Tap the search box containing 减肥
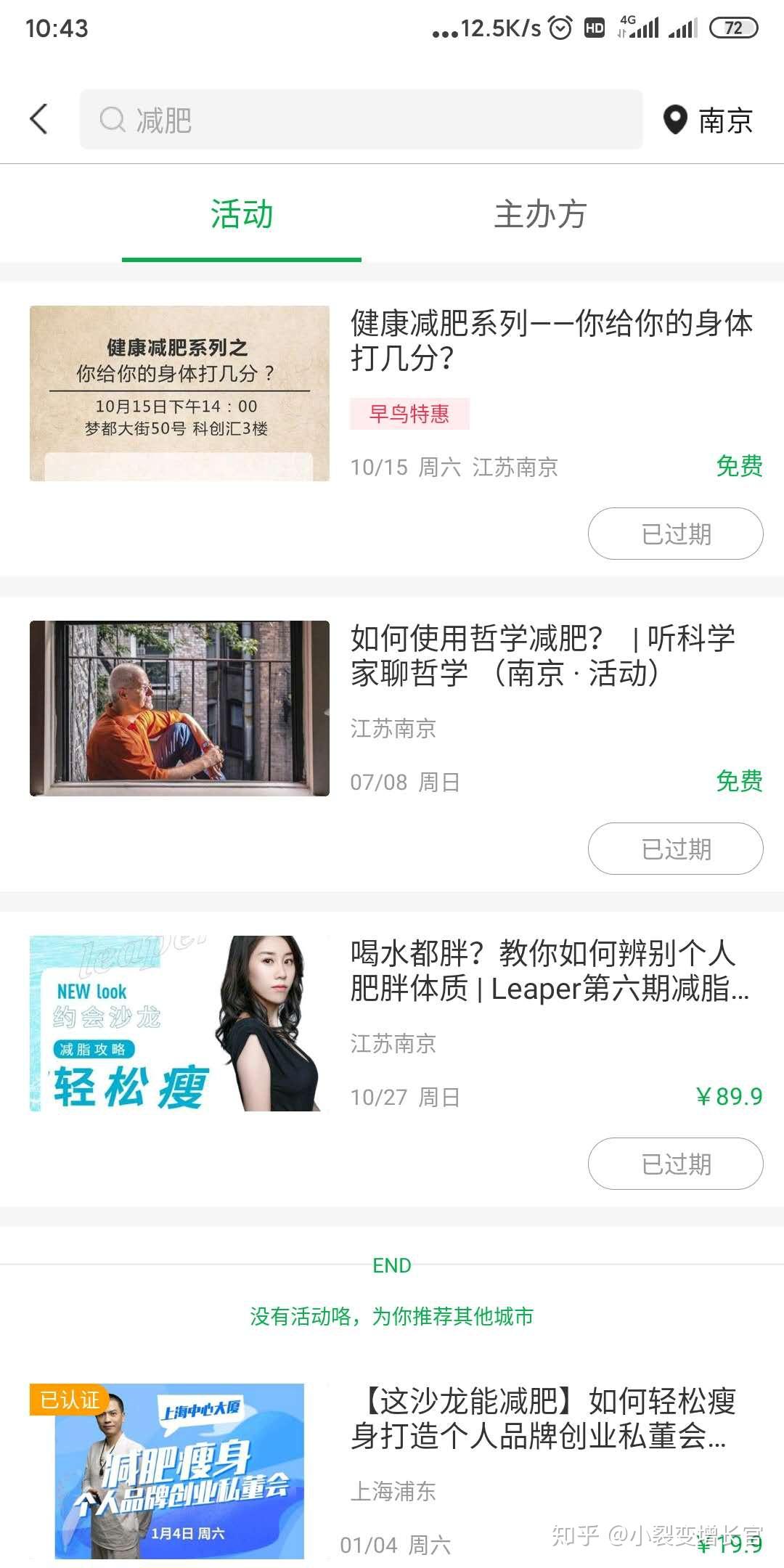The width and height of the screenshot is (784, 1568). (361, 120)
